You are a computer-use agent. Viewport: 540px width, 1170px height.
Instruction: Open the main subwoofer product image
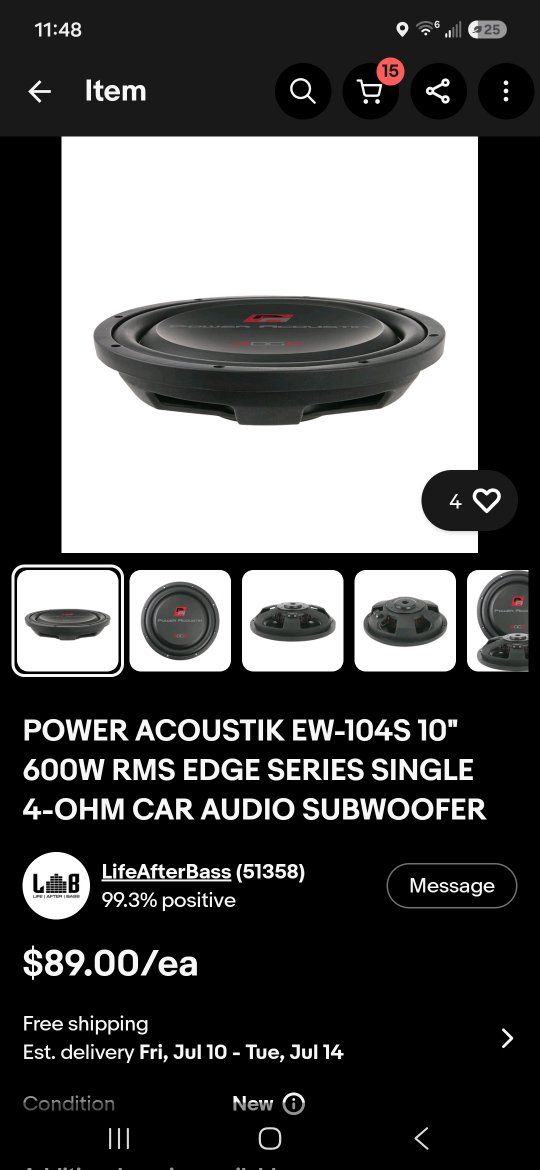[269, 344]
